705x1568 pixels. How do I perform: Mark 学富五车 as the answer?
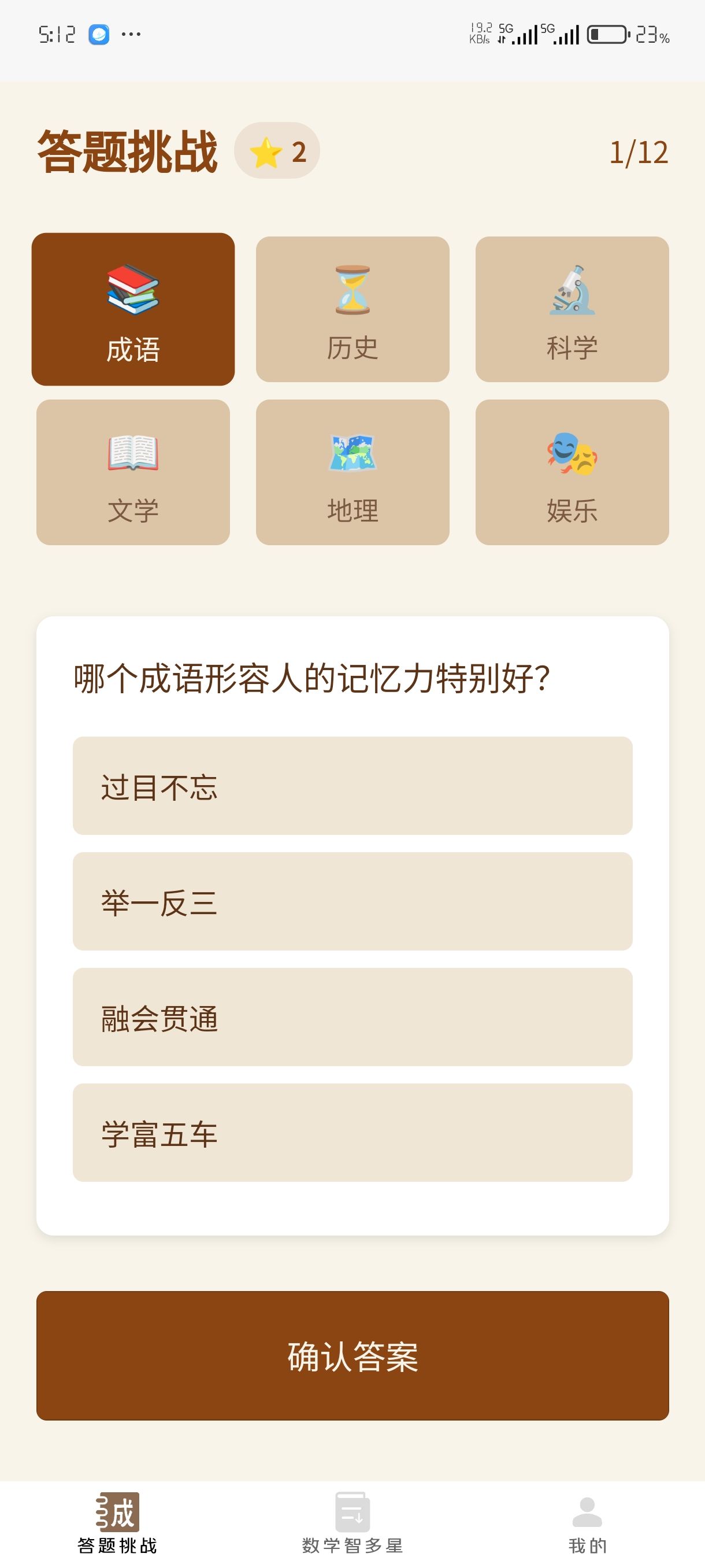[352, 1133]
